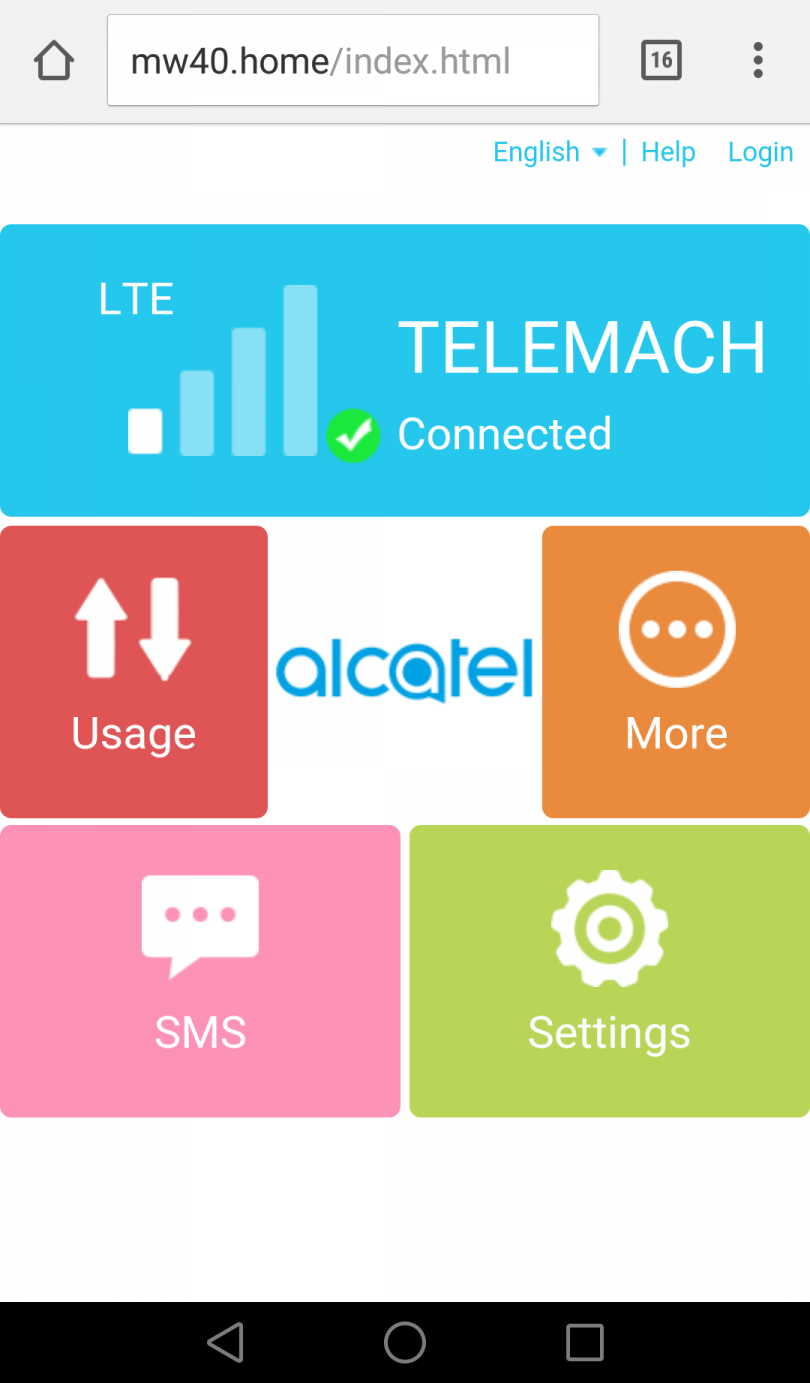Open the Settings tile
The width and height of the screenshot is (810, 1383).
[609, 970]
